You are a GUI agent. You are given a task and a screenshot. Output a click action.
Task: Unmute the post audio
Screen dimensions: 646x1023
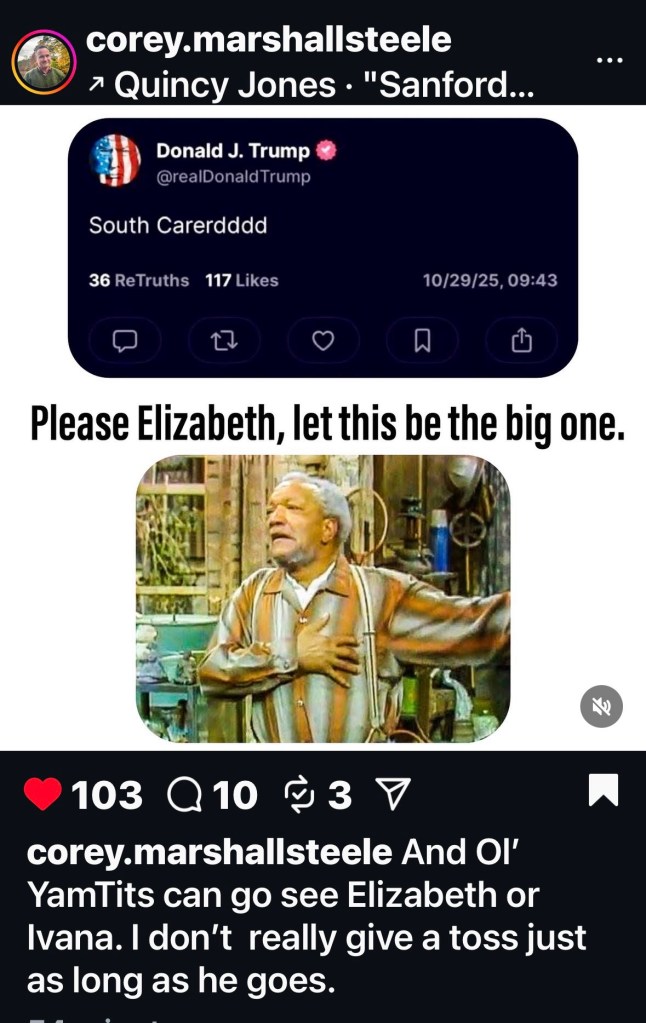click(602, 706)
